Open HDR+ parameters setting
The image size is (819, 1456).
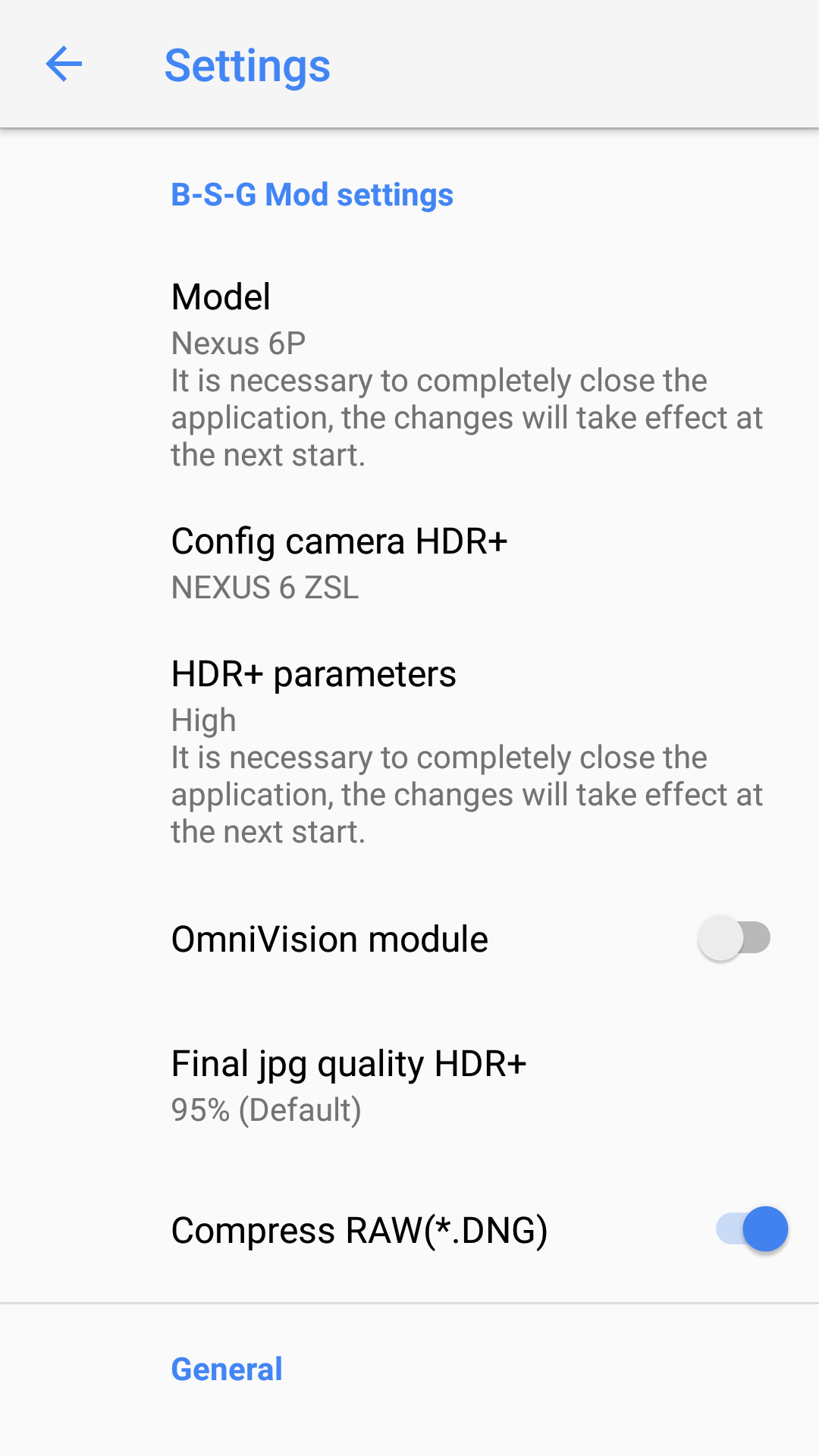click(x=409, y=751)
